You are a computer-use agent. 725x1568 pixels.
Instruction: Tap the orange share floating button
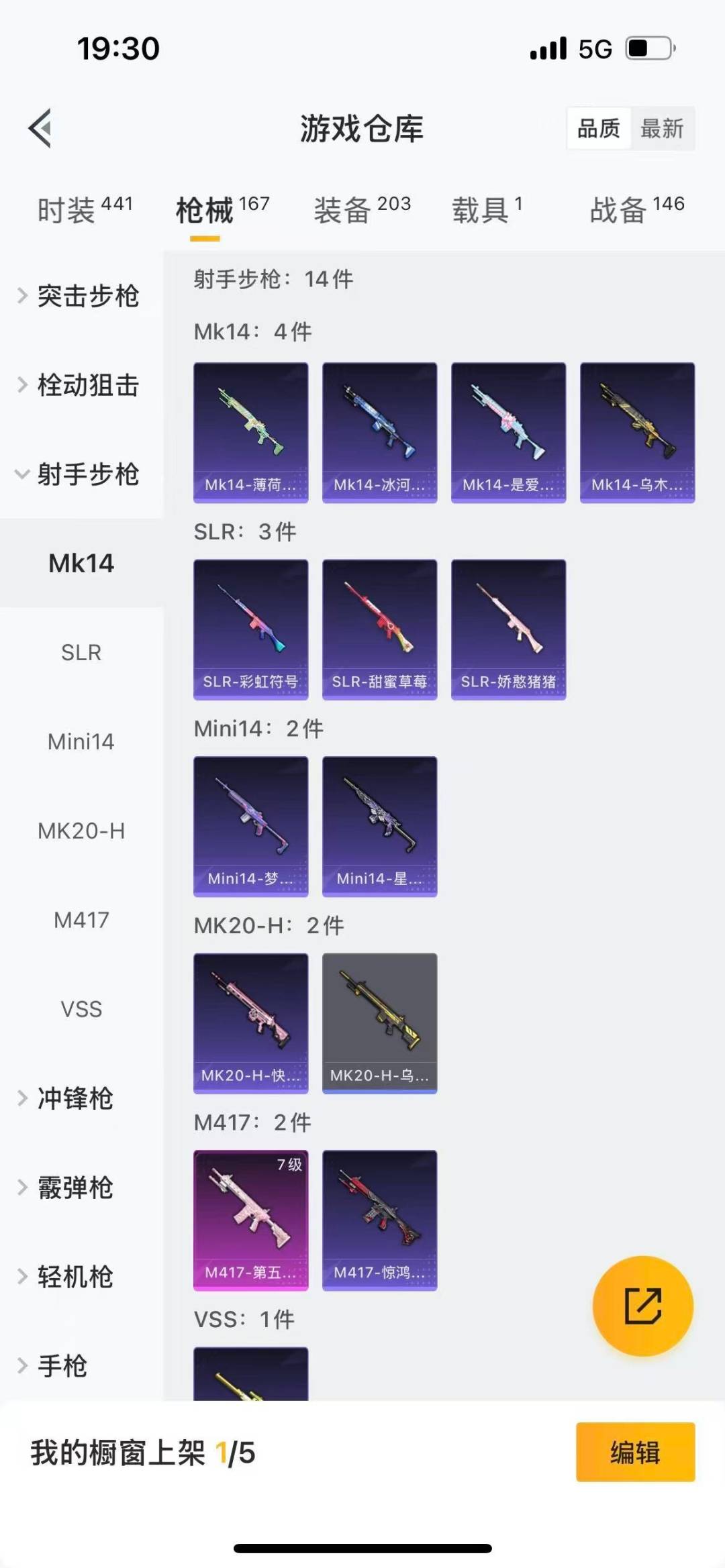[642, 1306]
